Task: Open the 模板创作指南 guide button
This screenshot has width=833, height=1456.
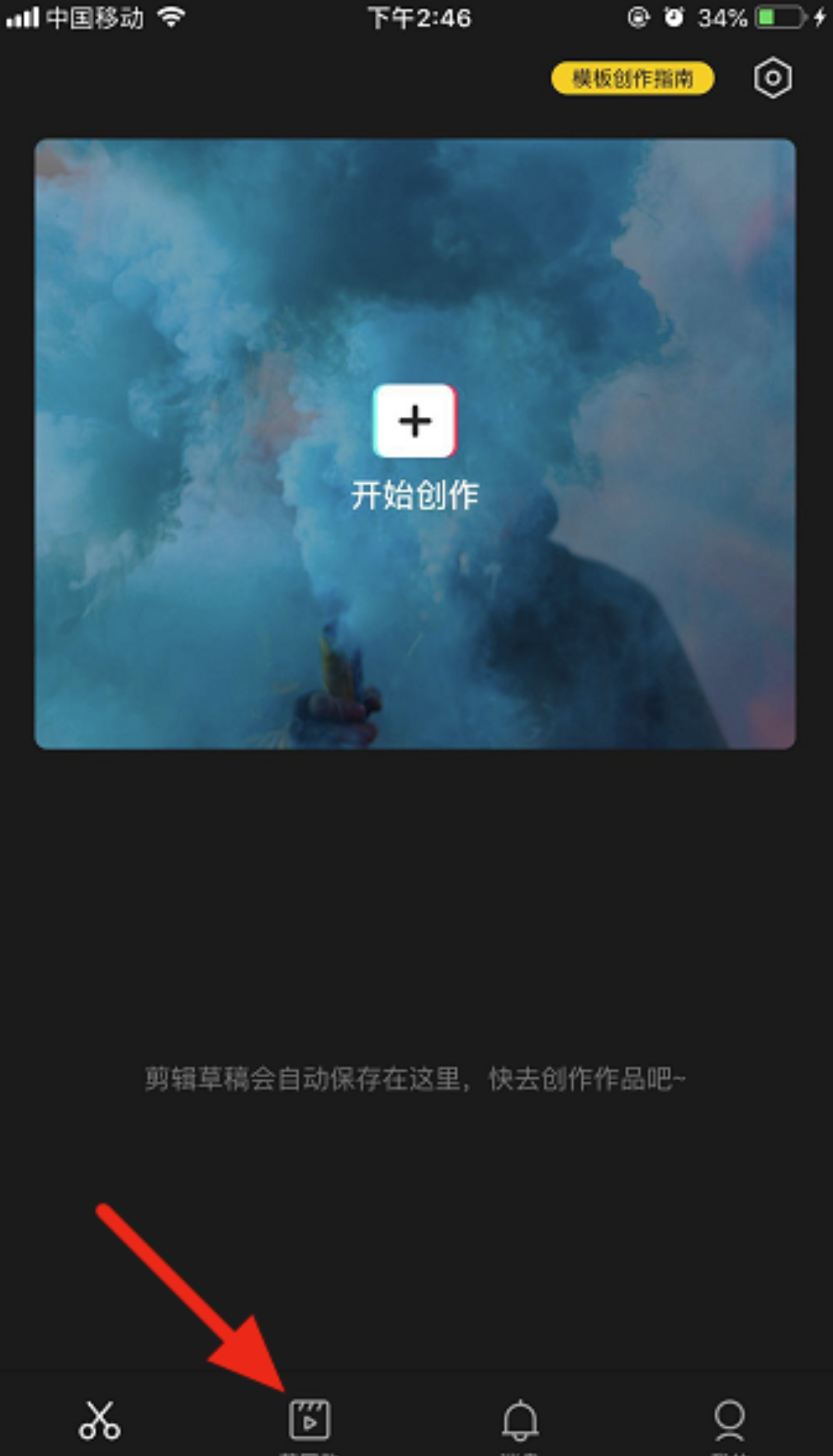Action: click(632, 78)
